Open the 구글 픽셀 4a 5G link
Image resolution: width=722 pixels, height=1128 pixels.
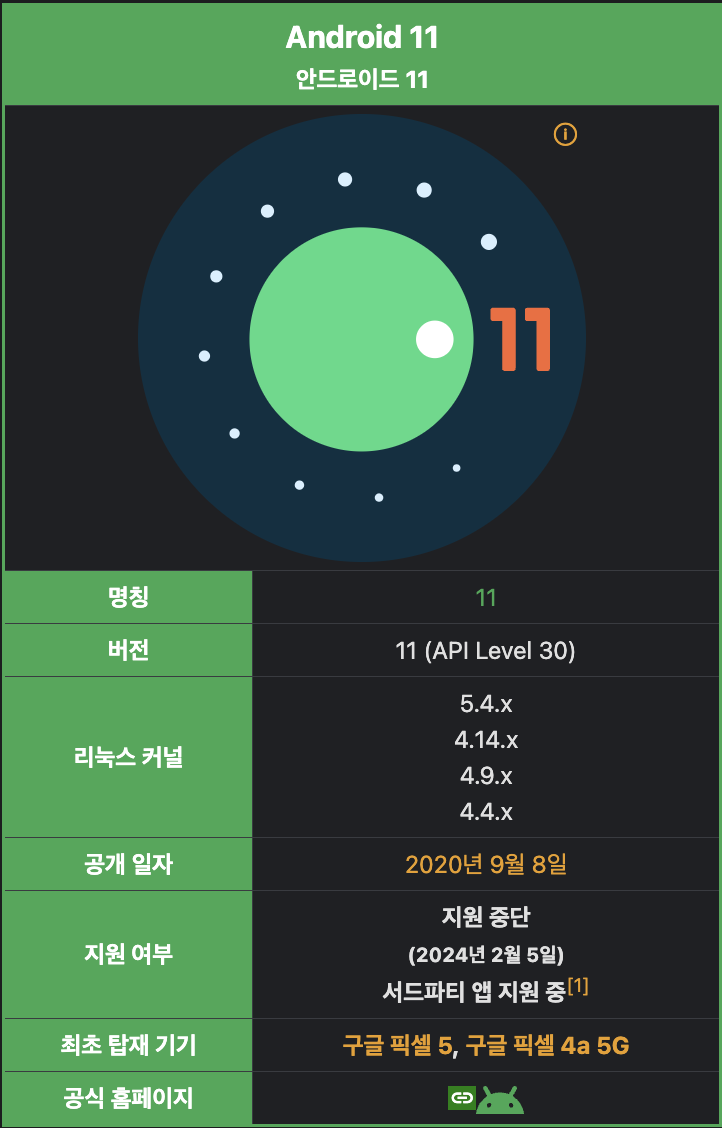[548, 1046]
